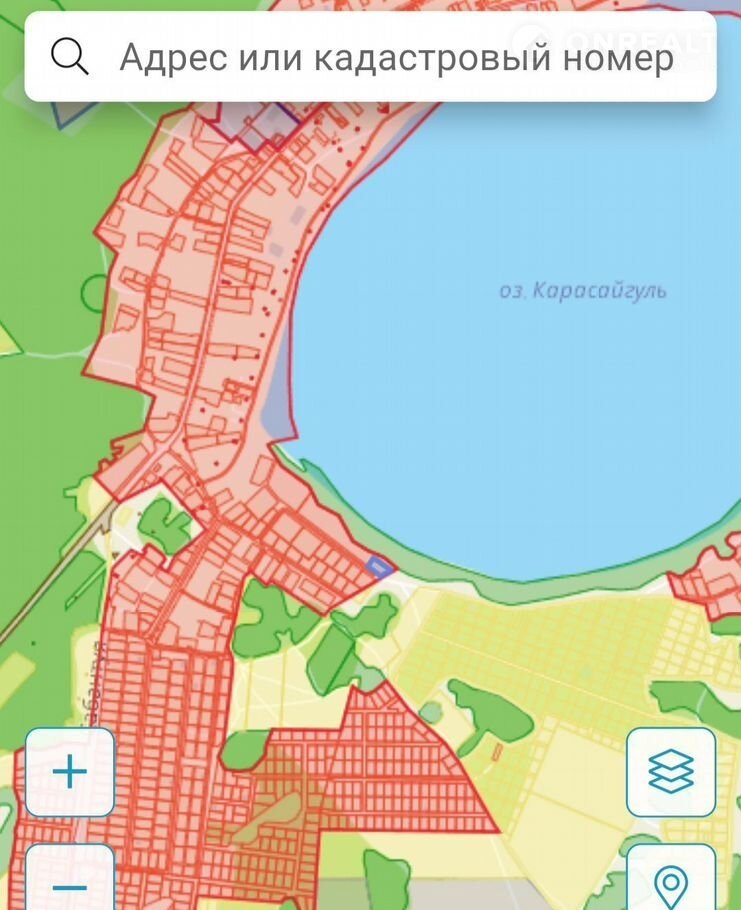Open the map layers selector
Screen dimensions: 741x910
click(x=671, y=772)
